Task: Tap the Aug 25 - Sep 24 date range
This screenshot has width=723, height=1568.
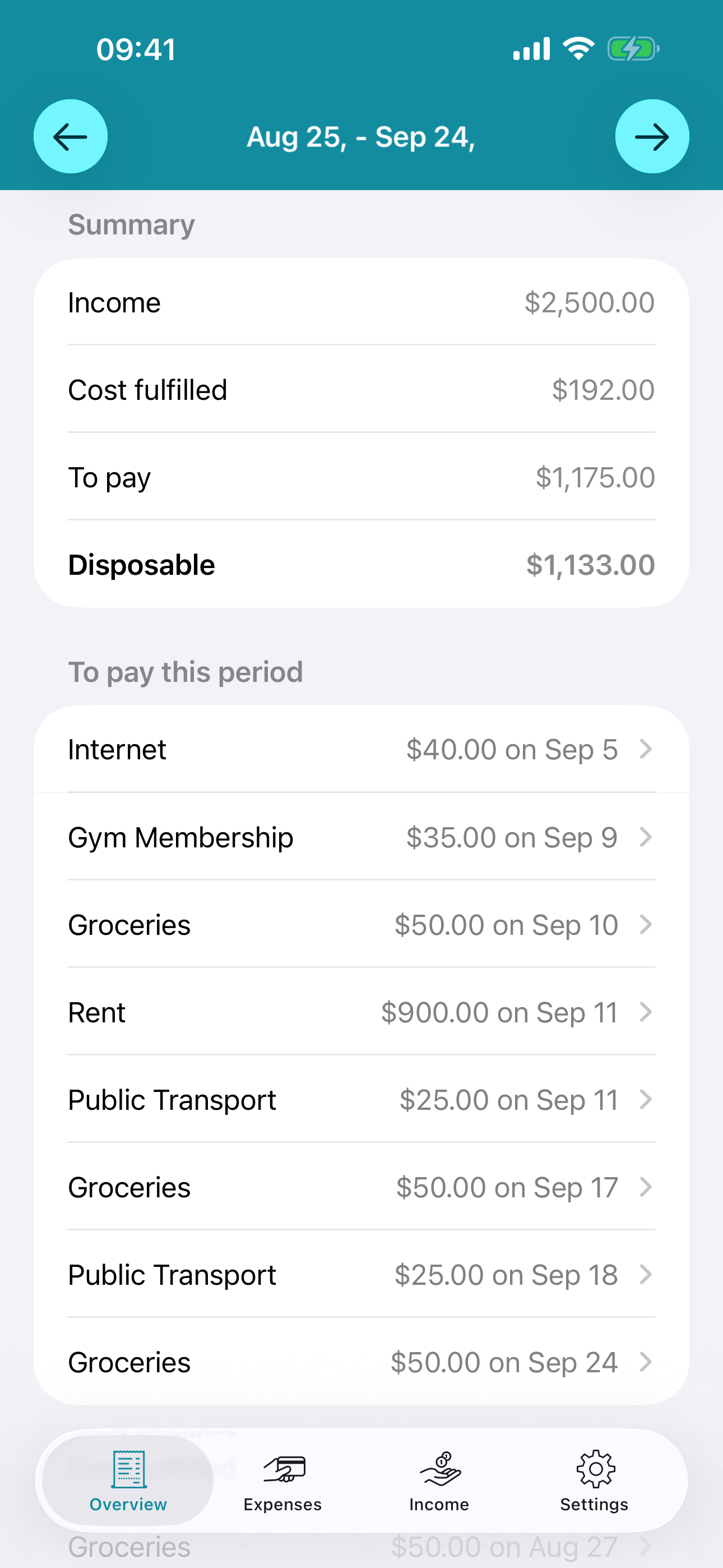Action: [361, 136]
